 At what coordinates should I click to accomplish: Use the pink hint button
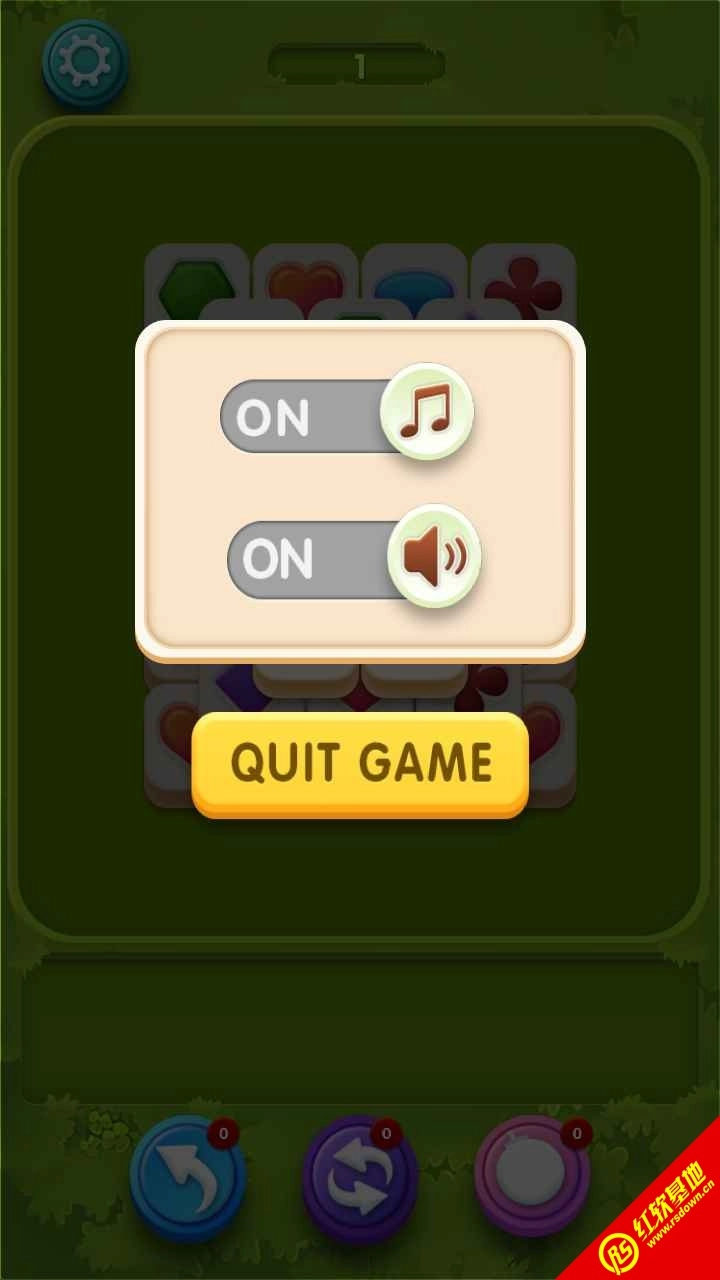tap(532, 1176)
